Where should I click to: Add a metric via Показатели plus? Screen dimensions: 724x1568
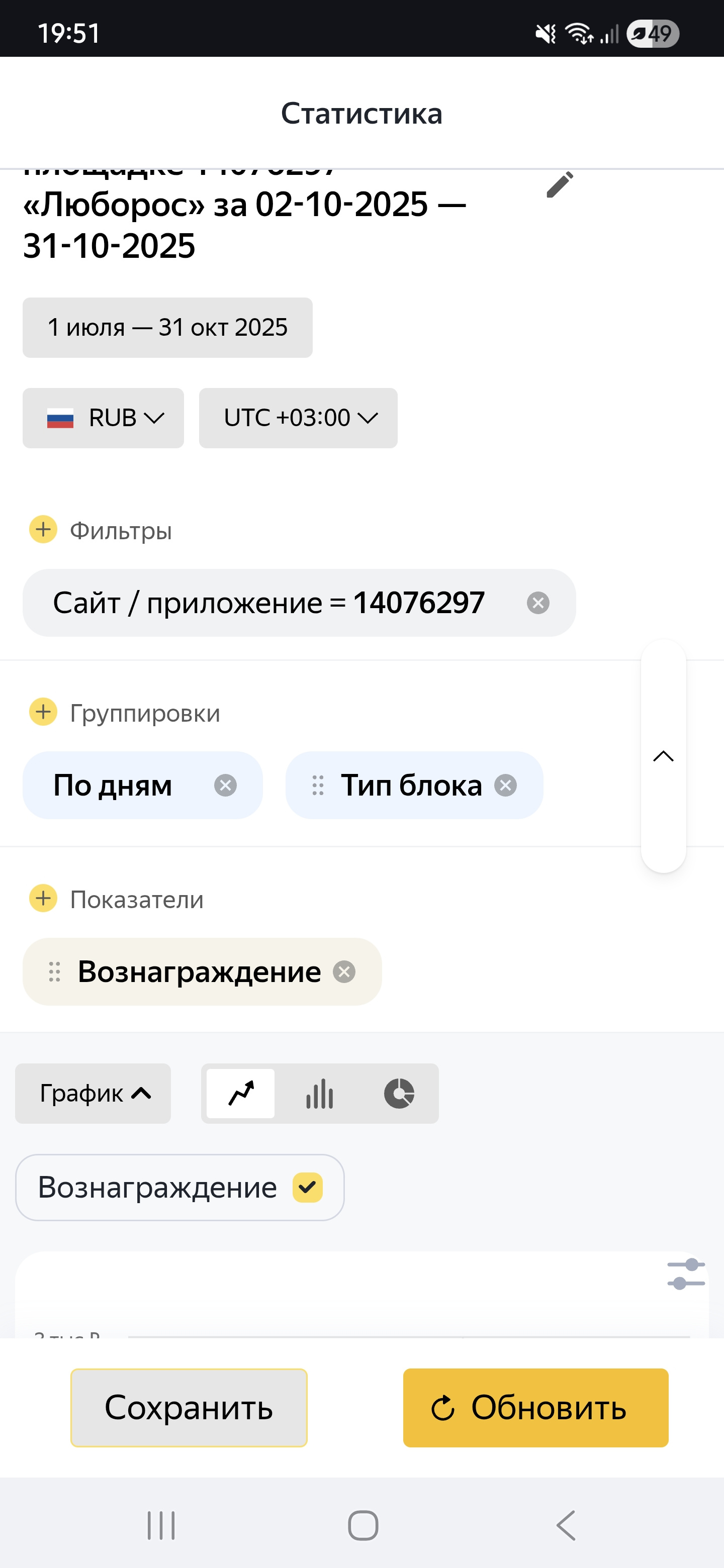point(43,899)
